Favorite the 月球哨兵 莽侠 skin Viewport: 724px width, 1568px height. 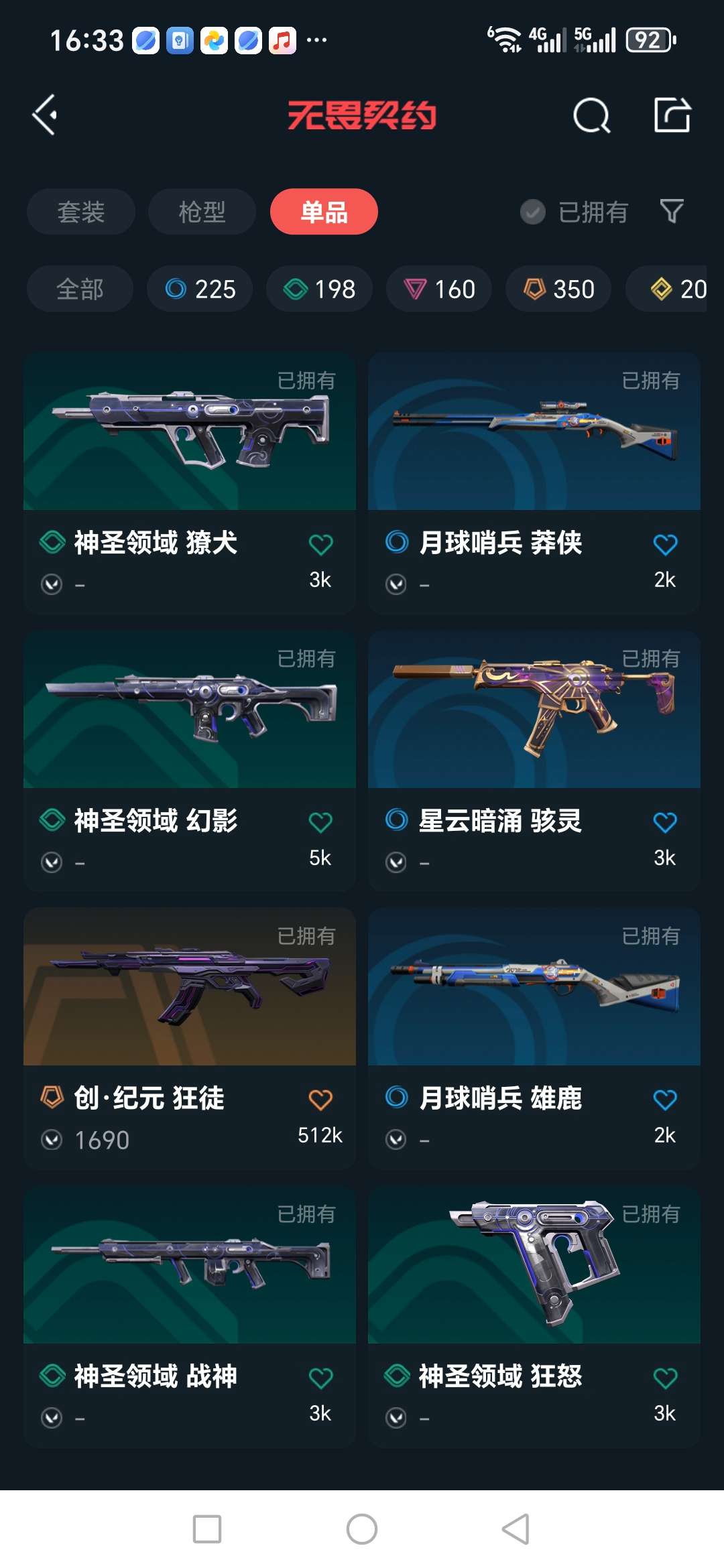(664, 544)
